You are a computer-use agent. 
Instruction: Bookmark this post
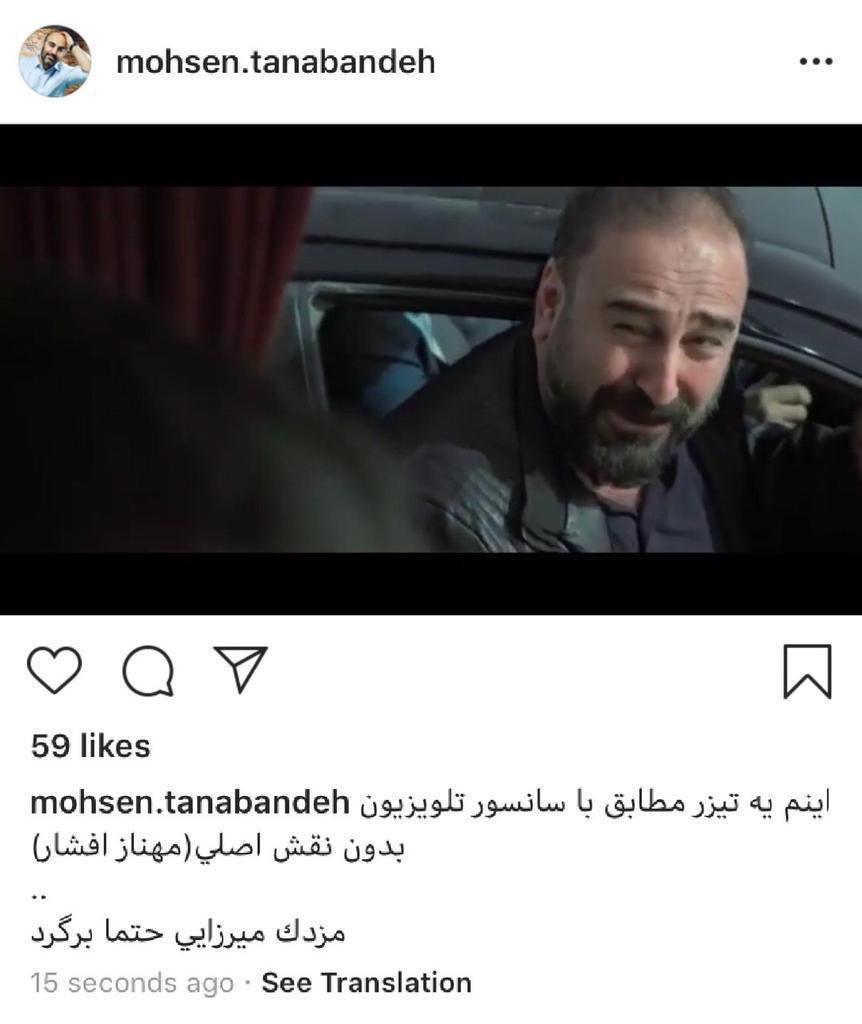pos(806,671)
